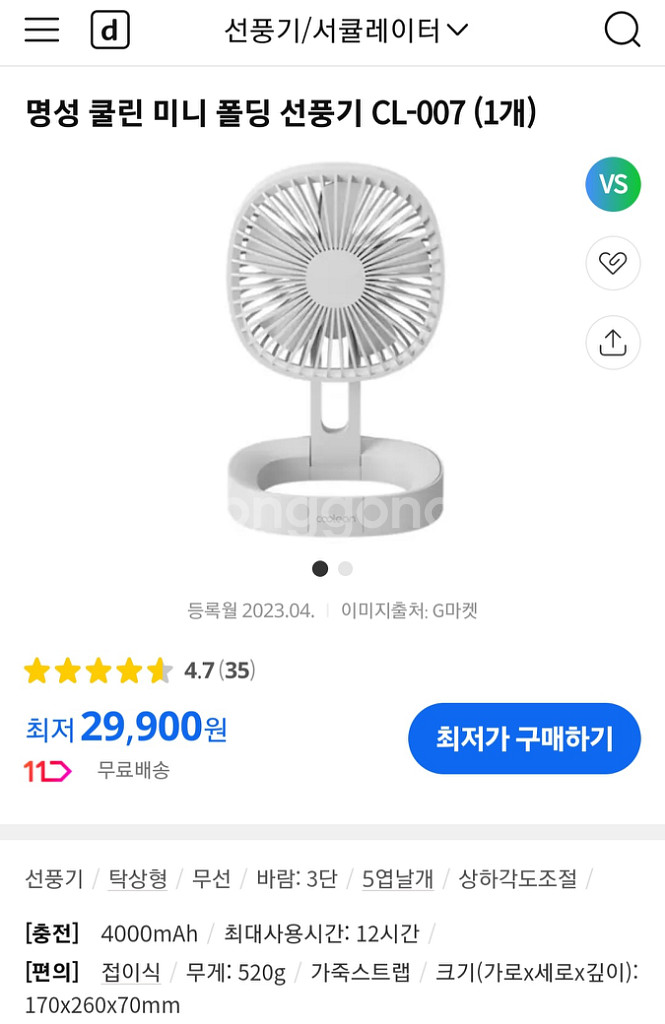Viewport: 665px width, 1024px height.
Task: Expand the 선풍기/서큘레이터 category dropdown
Action: pyautogui.click(x=346, y=30)
